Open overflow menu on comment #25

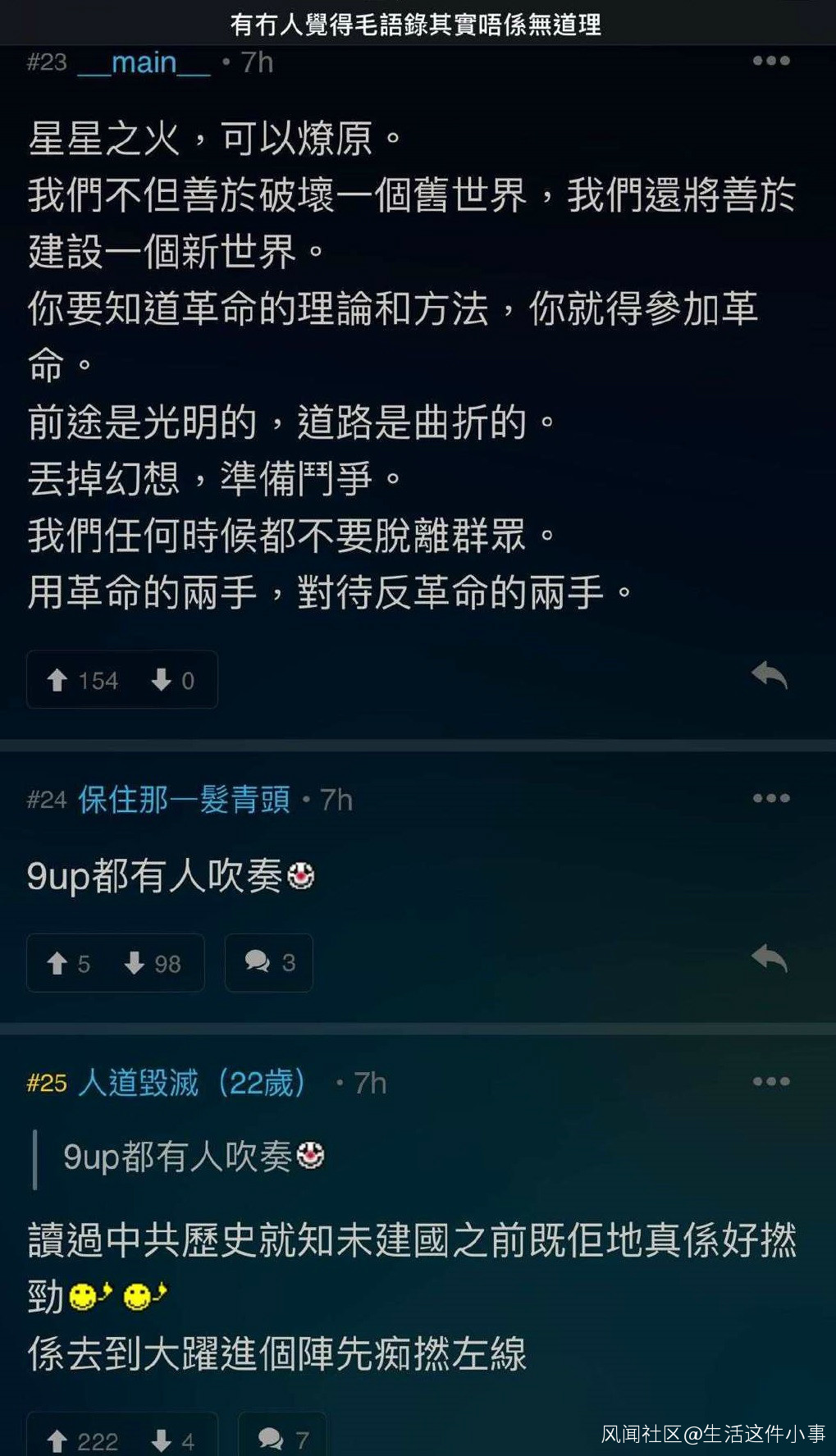coord(770,1081)
